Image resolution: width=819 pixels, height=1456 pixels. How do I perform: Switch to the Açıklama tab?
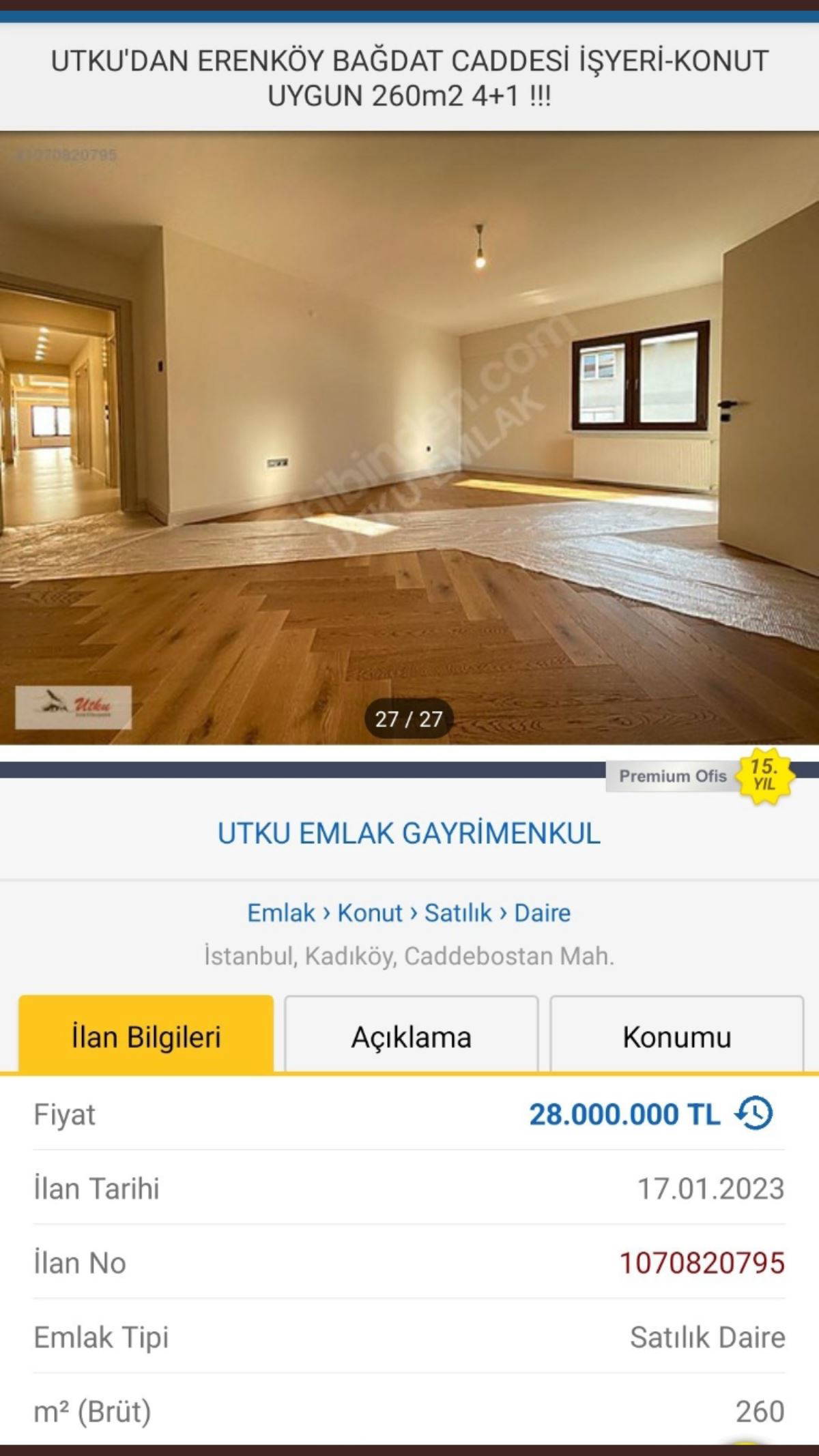click(x=411, y=1037)
